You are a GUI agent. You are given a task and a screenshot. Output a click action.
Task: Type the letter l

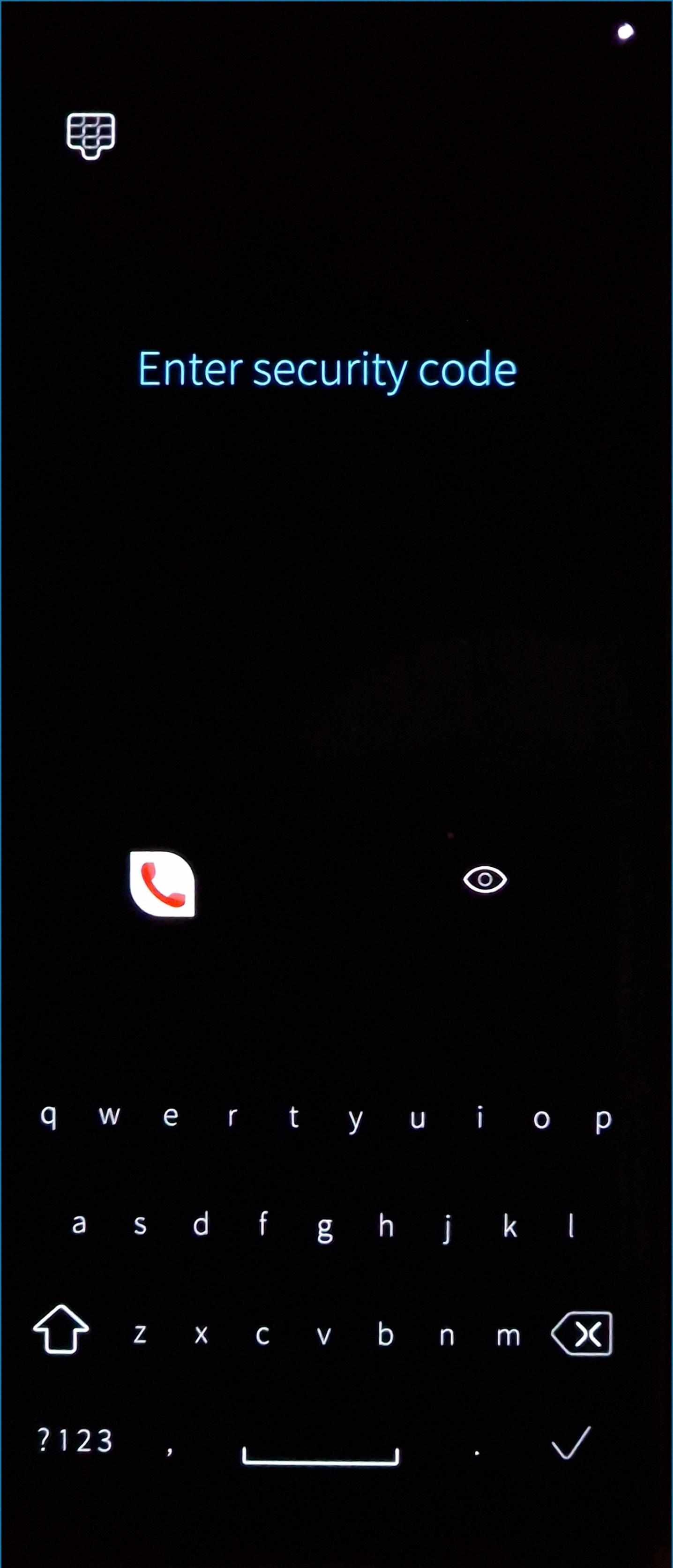[571, 1225]
